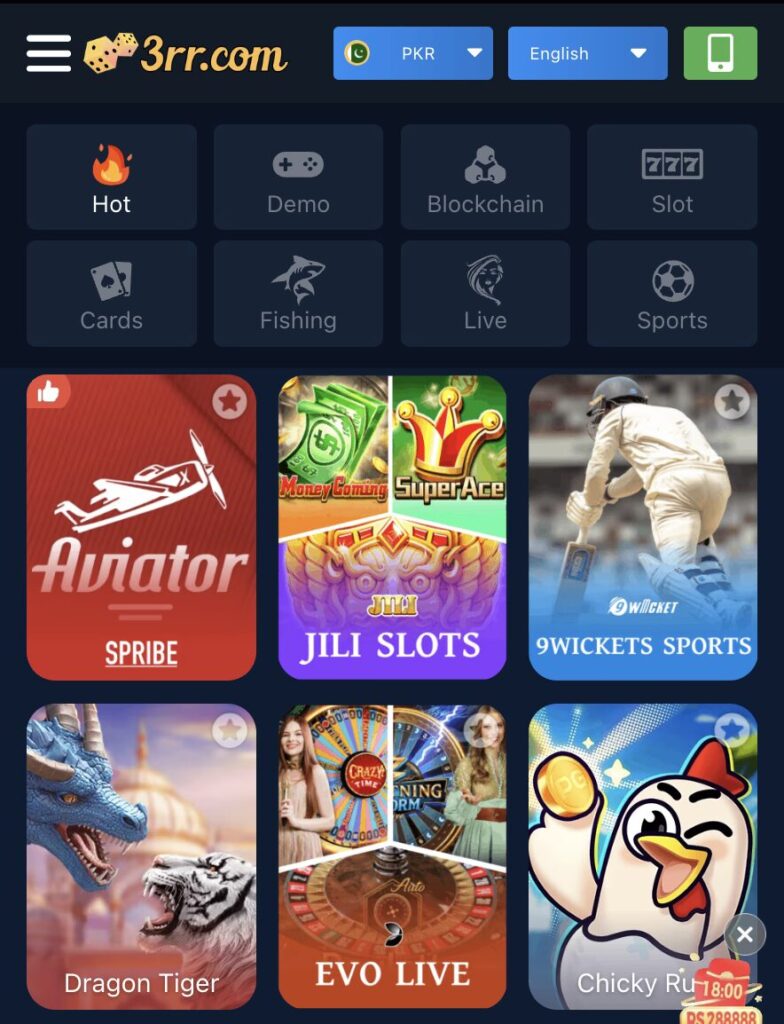Open the Aviator Spribe game
Screen dimensions: 784x1024
click(141, 540)
